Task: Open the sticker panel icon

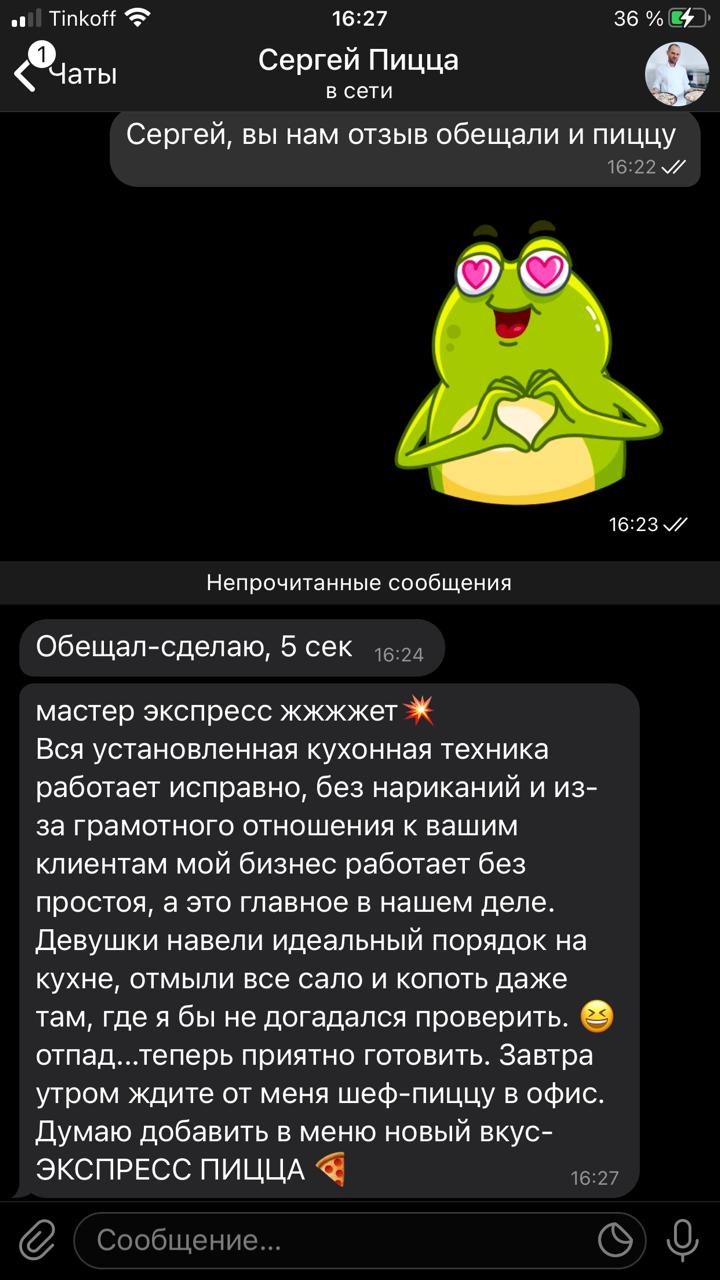Action: (616, 1241)
